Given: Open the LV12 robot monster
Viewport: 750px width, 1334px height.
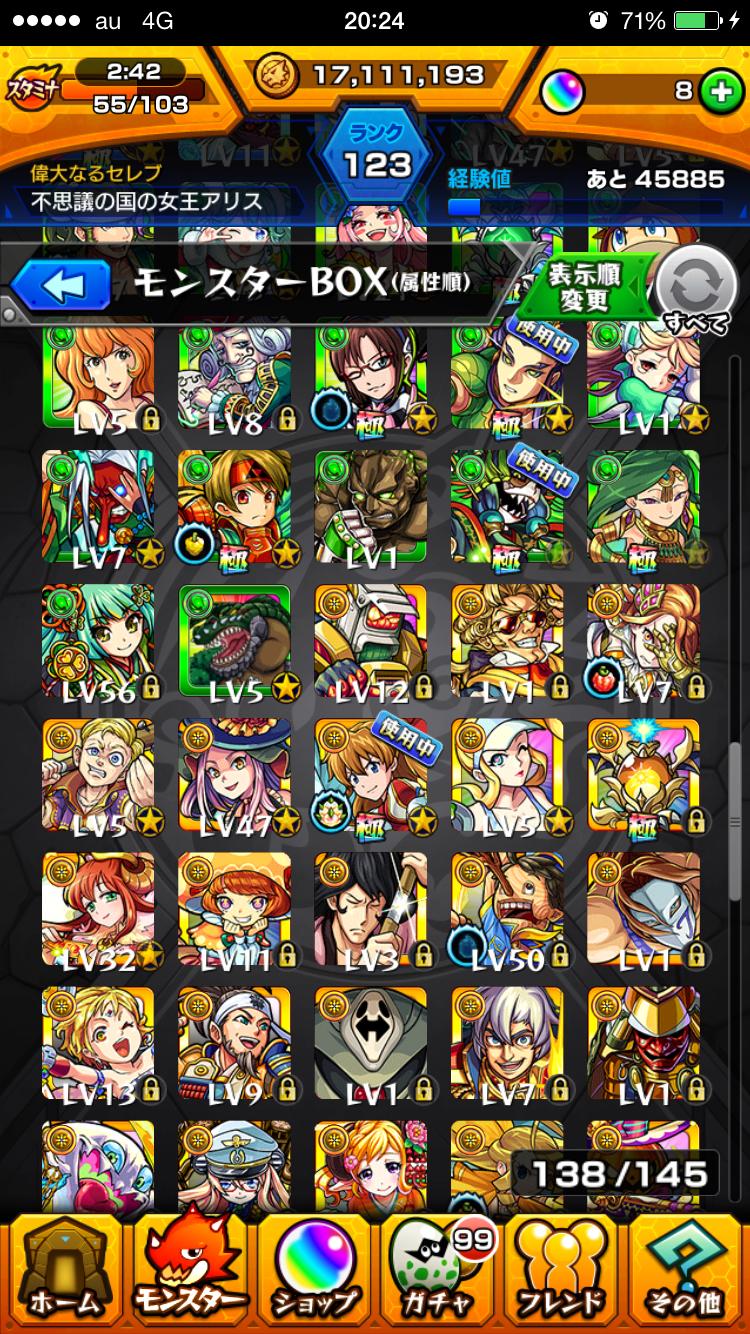Looking at the screenshot, I should (371, 640).
